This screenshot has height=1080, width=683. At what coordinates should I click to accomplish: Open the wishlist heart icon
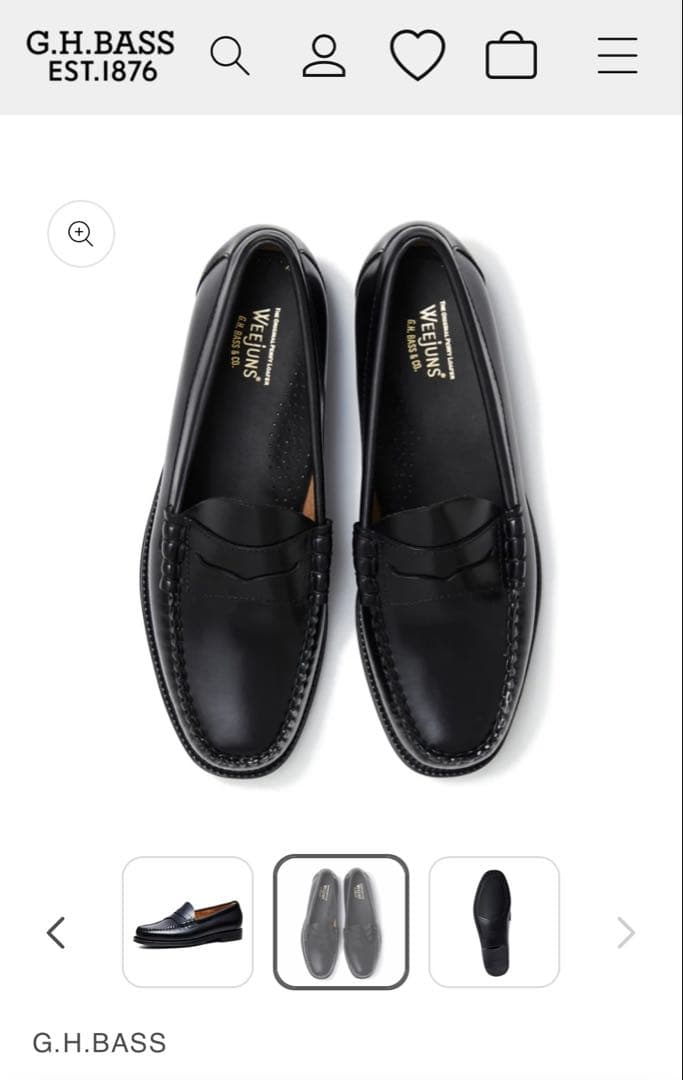[417, 55]
